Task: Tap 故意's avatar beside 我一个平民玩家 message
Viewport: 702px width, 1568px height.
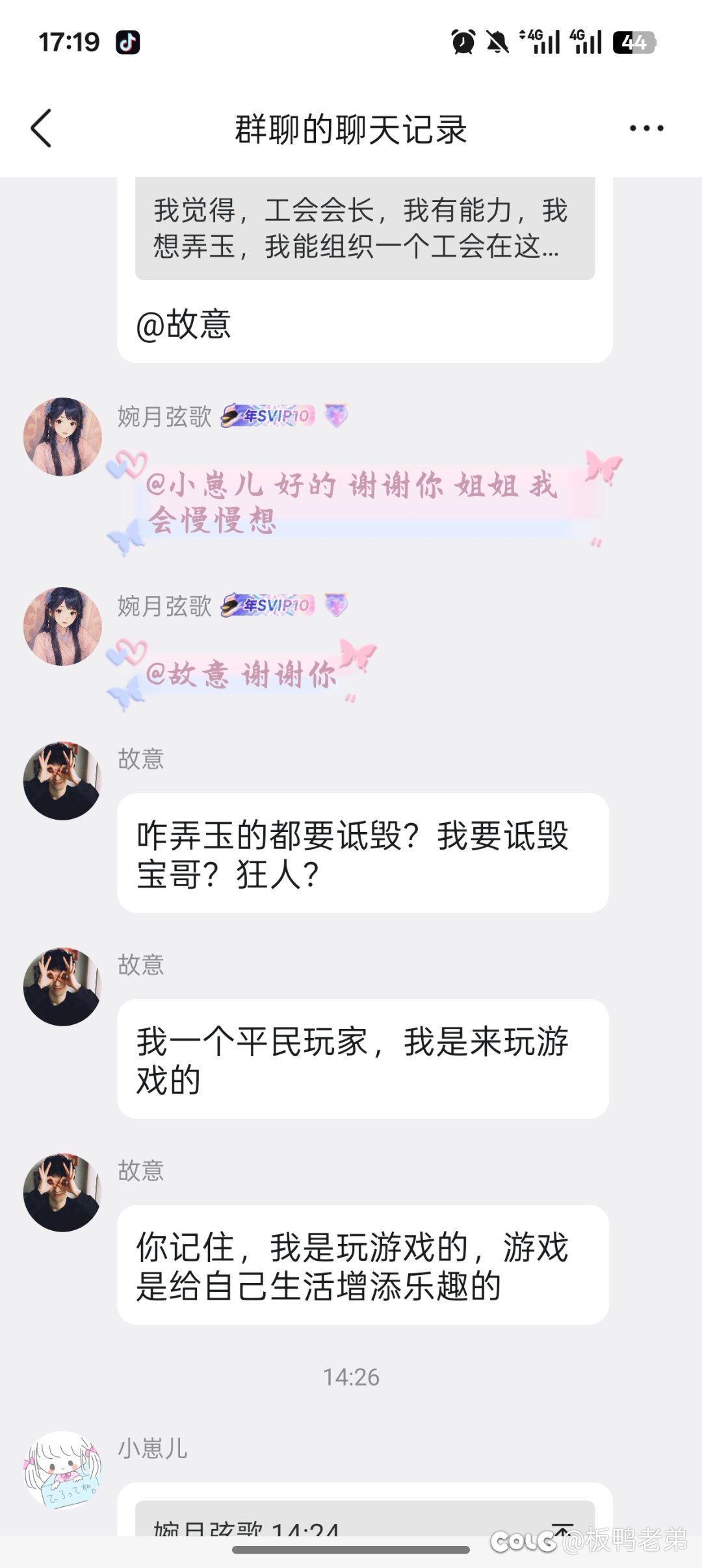Action: coord(62,987)
